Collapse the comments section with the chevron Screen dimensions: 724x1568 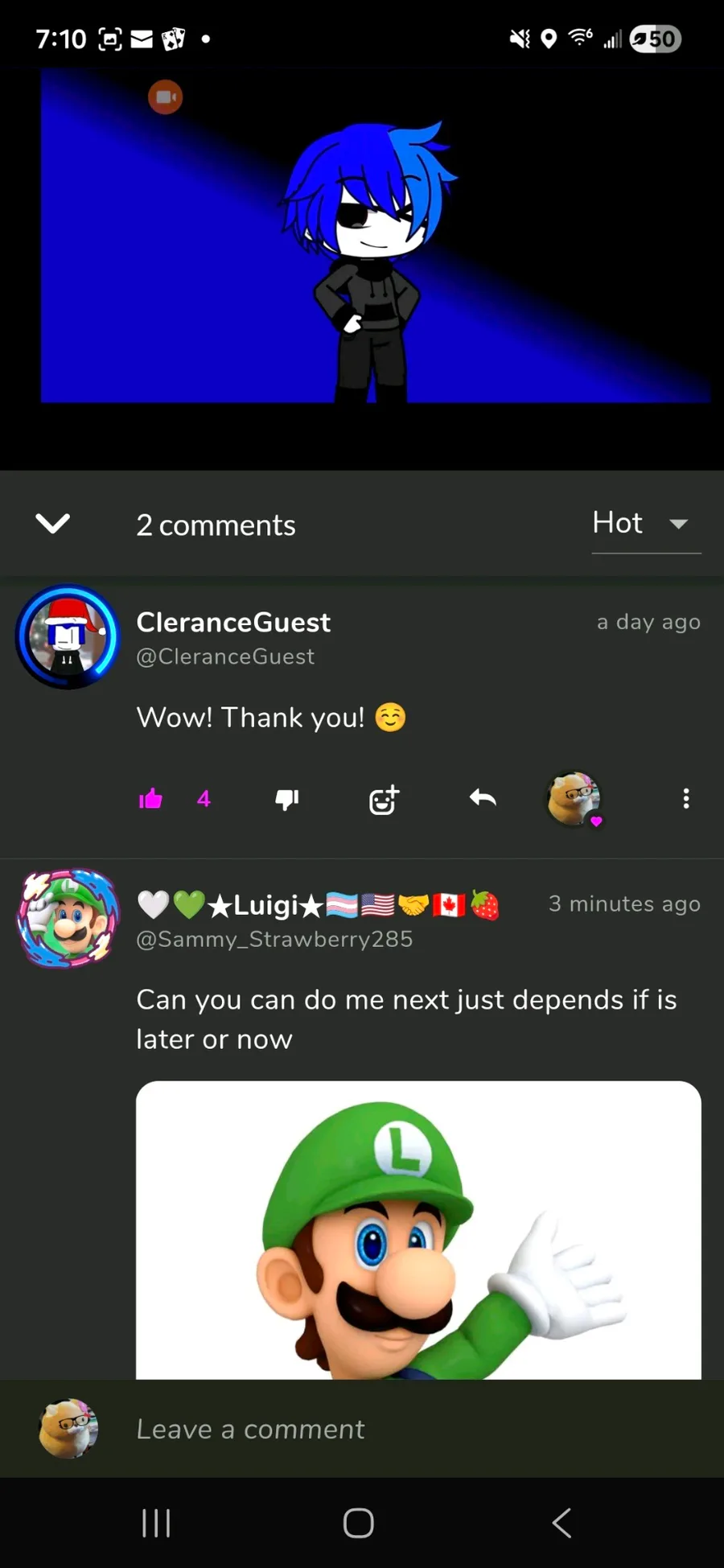click(53, 524)
